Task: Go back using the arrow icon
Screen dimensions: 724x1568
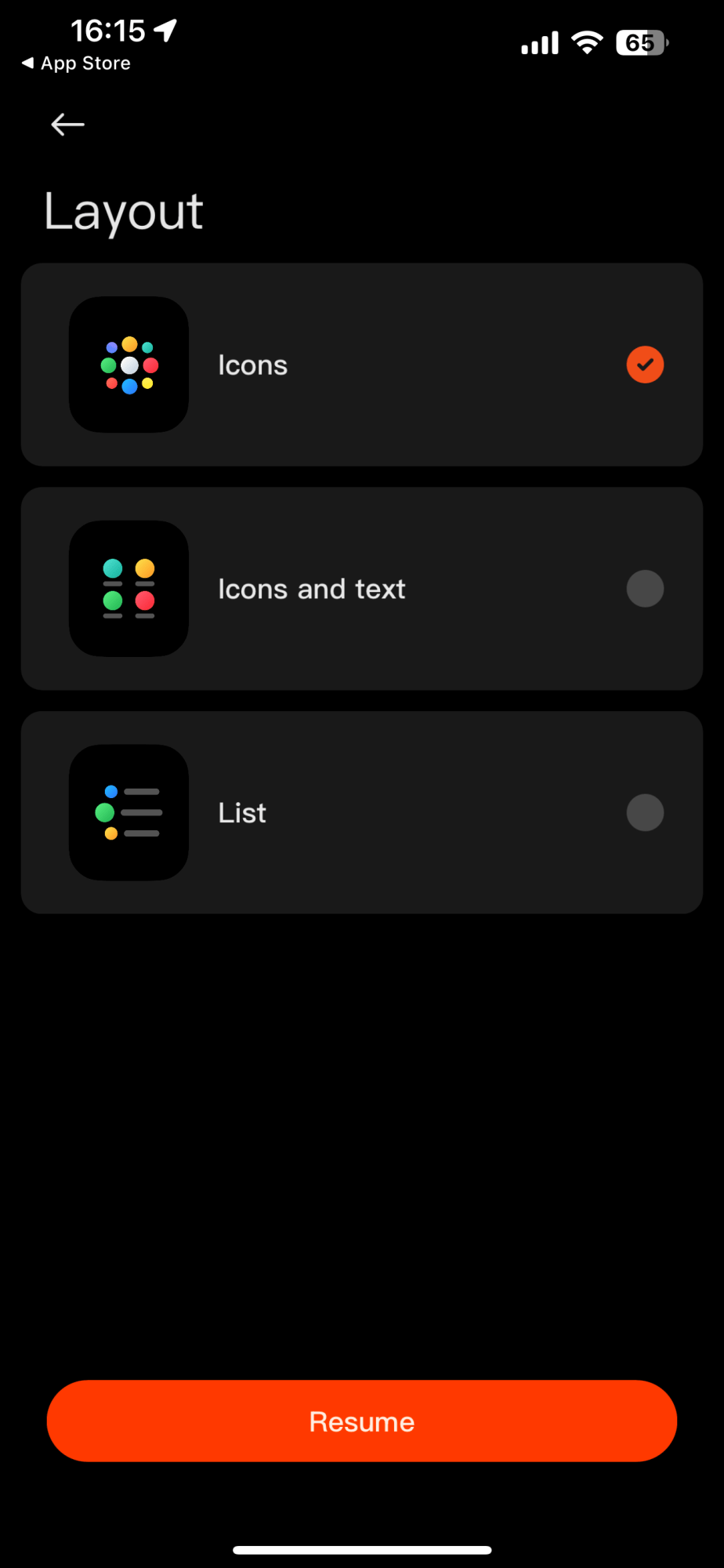Action: tap(67, 125)
